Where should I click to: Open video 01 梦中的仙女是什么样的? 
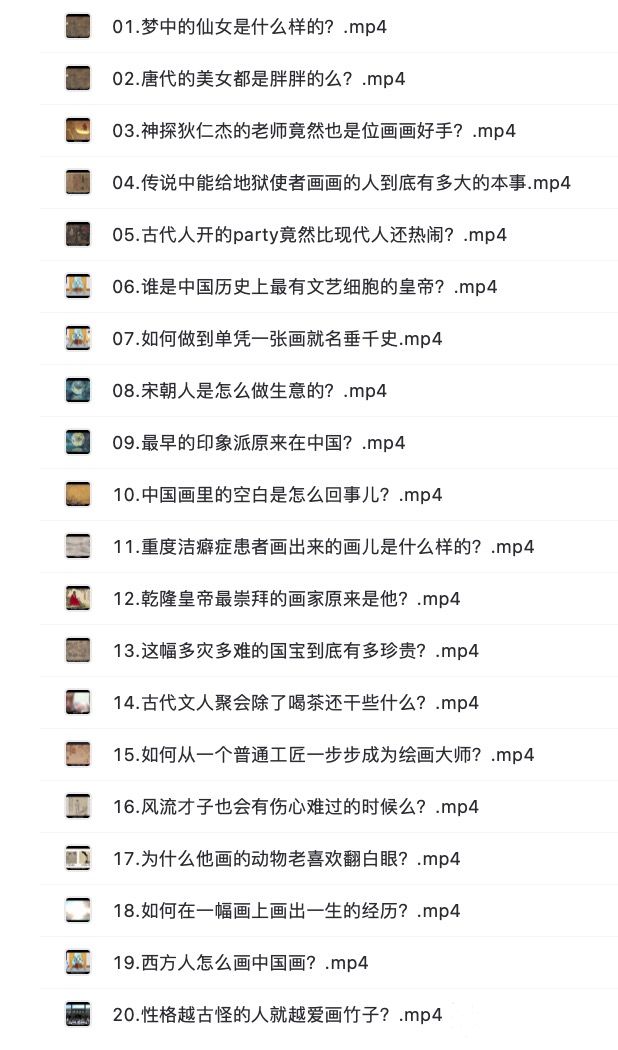click(x=249, y=27)
